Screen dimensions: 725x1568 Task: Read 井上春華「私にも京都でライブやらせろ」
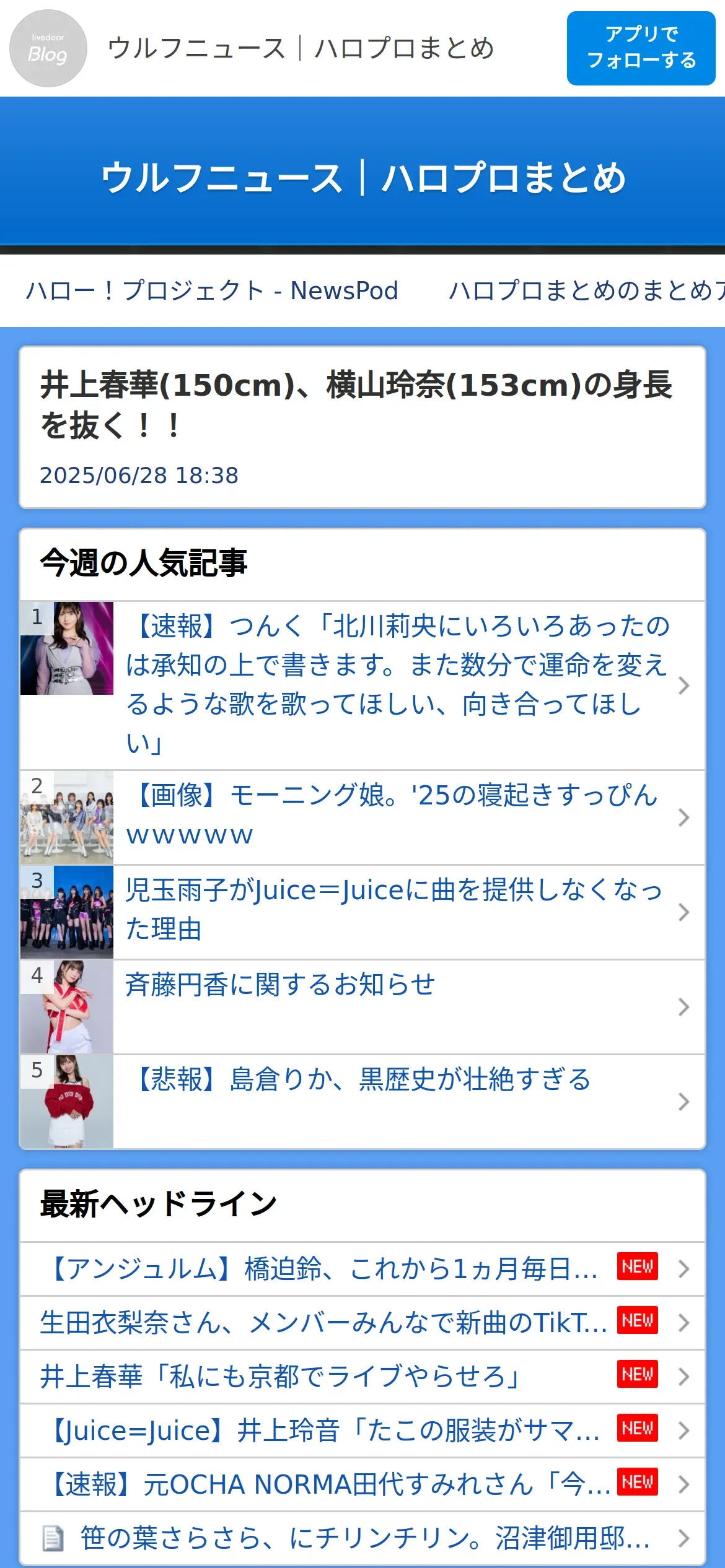tap(279, 1377)
